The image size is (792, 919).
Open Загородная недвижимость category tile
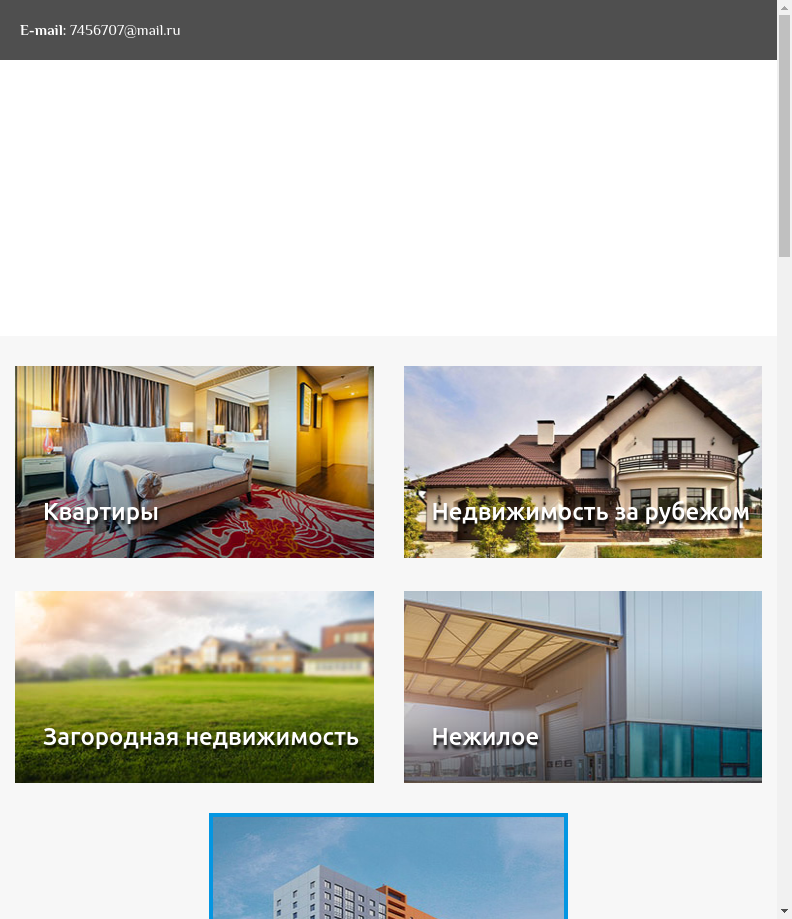tap(194, 687)
